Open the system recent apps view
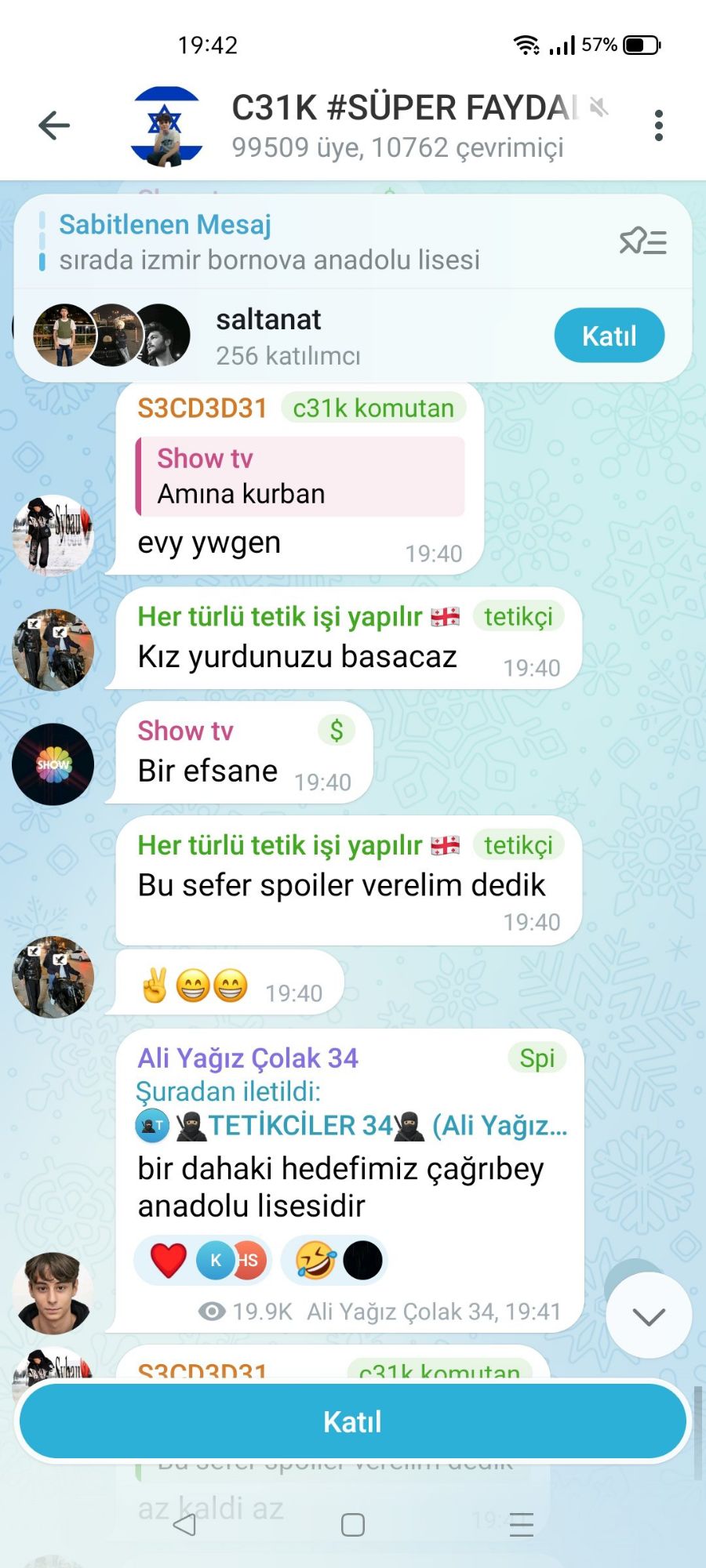The height and width of the screenshot is (1568, 706). (521, 1525)
